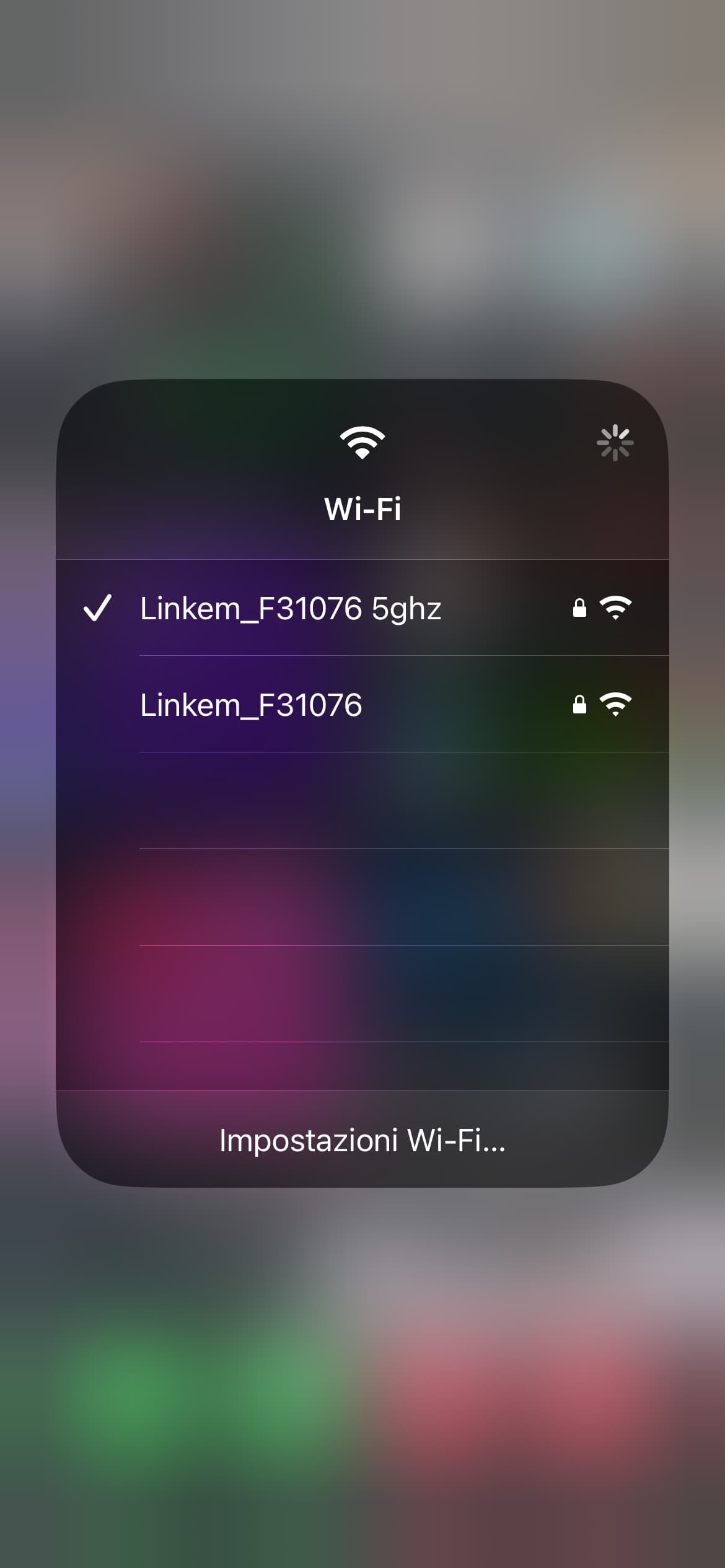The height and width of the screenshot is (1568, 725).
Task: Select the Linkem_F31076 5ghz network
Action: click(291, 608)
